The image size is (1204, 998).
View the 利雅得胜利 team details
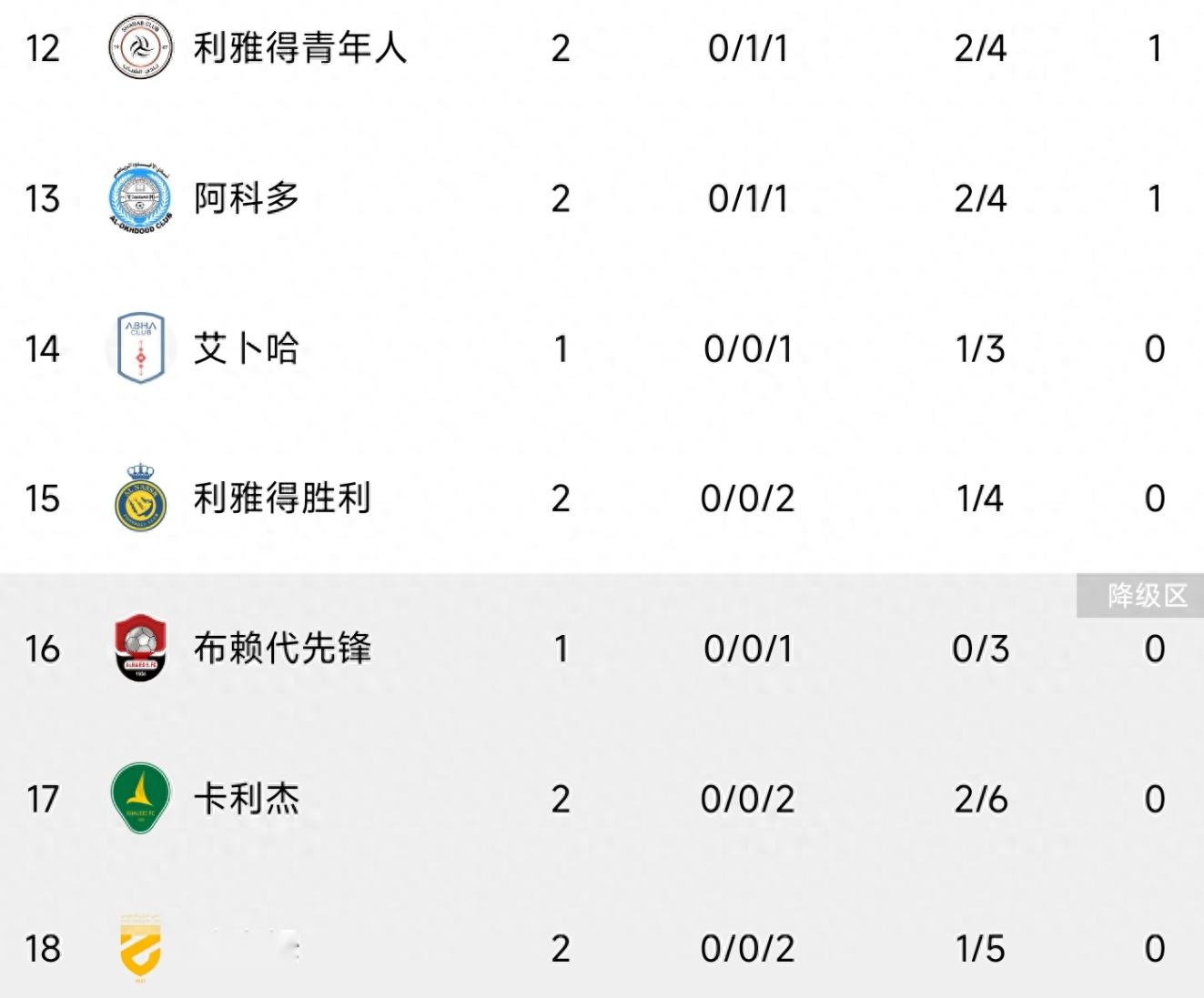click(282, 499)
